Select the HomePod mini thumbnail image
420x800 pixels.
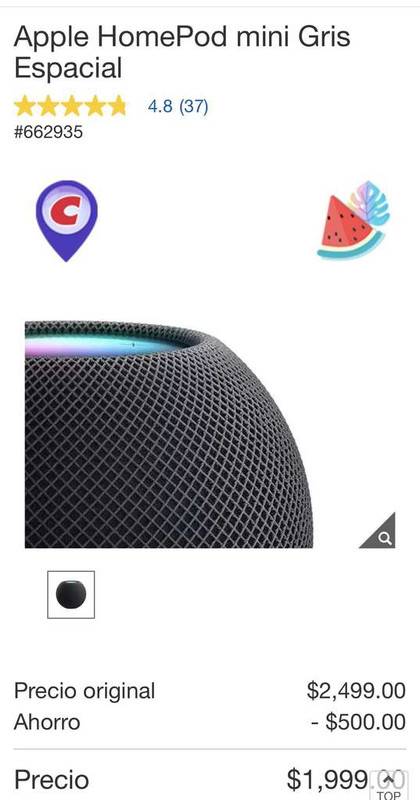pyautogui.click(x=71, y=594)
